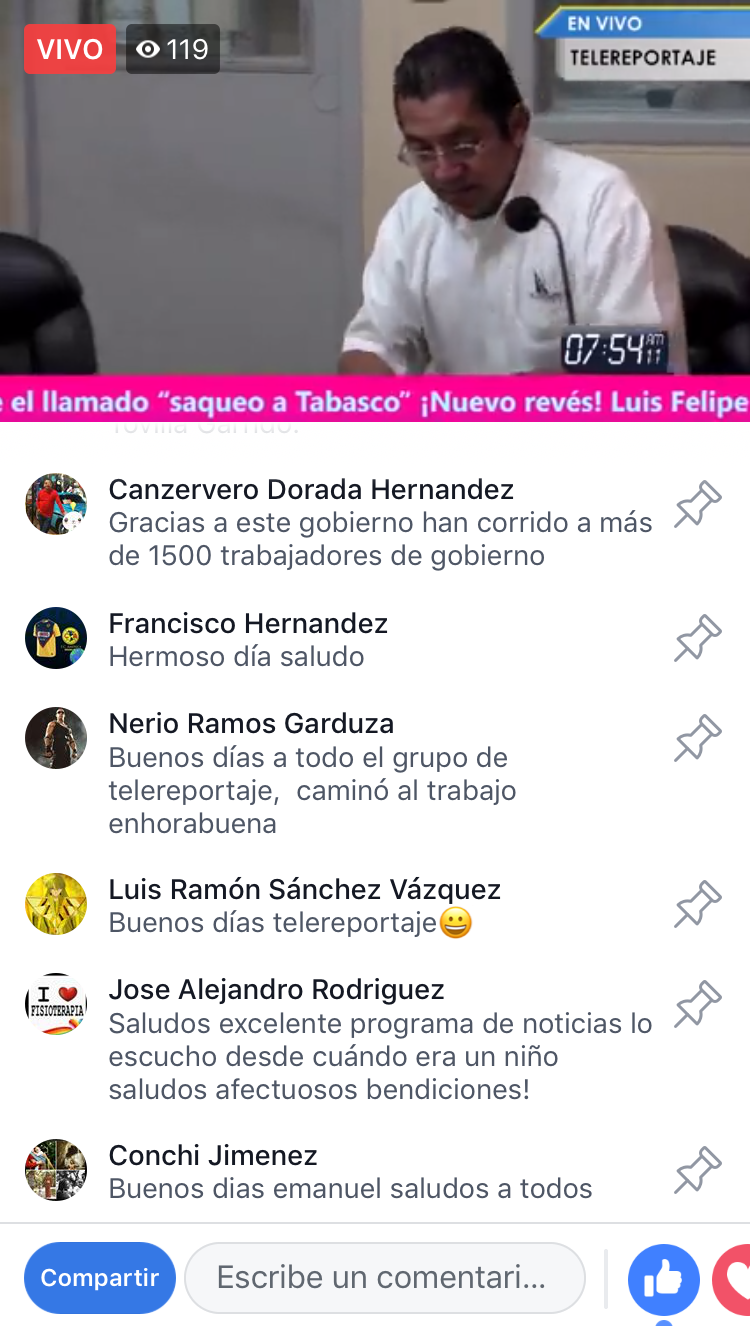Viewport: 750px width, 1334px height.
Task: Pin Nerio Ramos Garduza's comment
Action: pyautogui.click(x=697, y=739)
